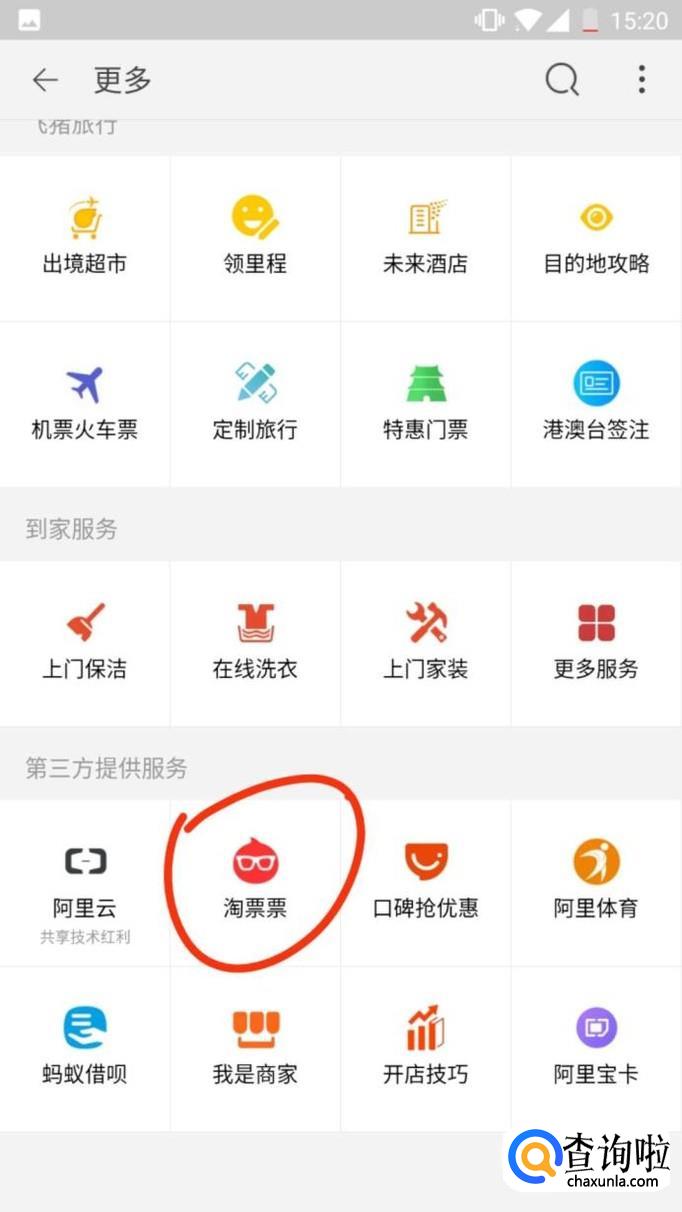Open 特惠门票

pos(426,405)
